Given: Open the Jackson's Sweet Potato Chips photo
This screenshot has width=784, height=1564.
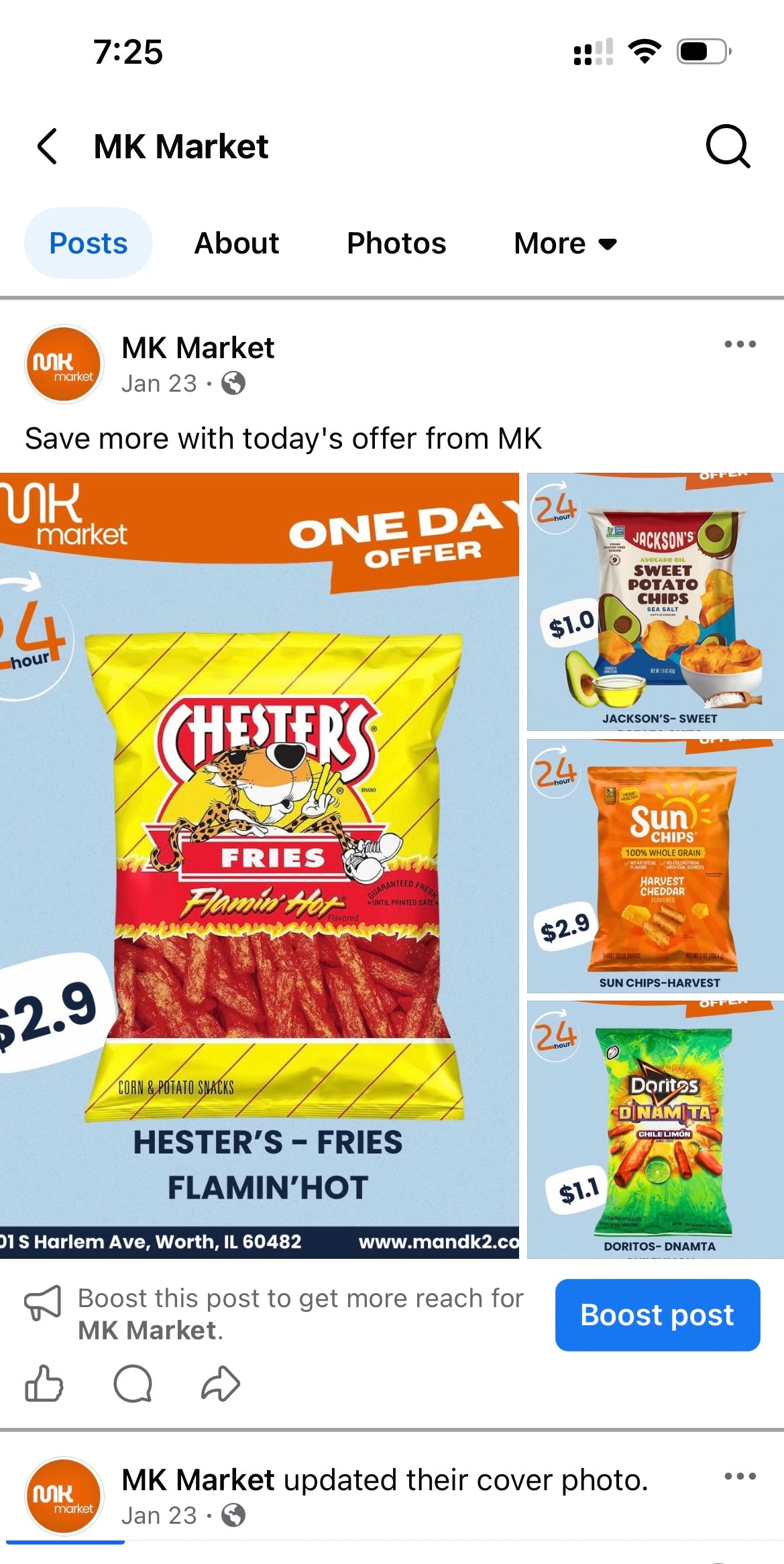Looking at the screenshot, I should coord(655,602).
